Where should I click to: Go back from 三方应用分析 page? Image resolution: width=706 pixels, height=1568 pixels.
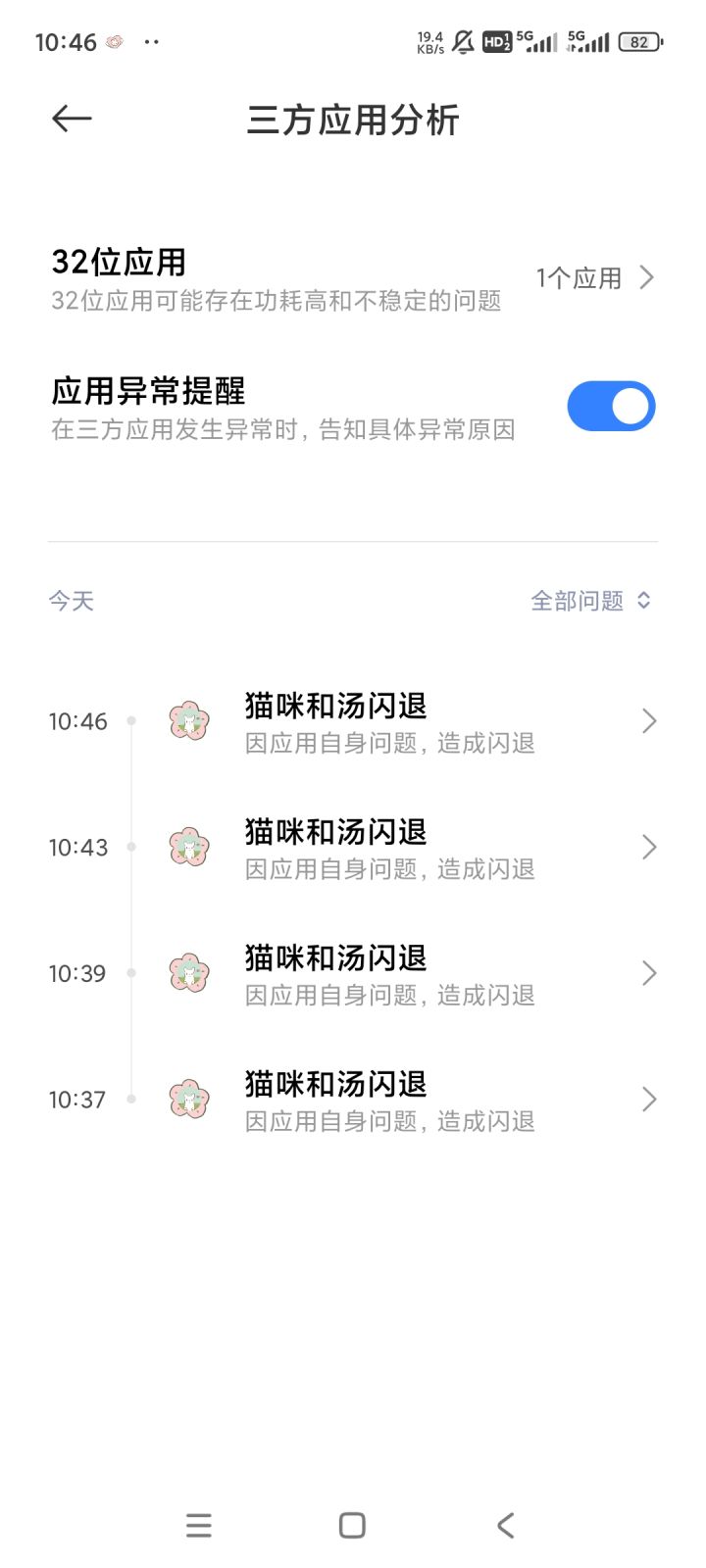click(x=72, y=120)
